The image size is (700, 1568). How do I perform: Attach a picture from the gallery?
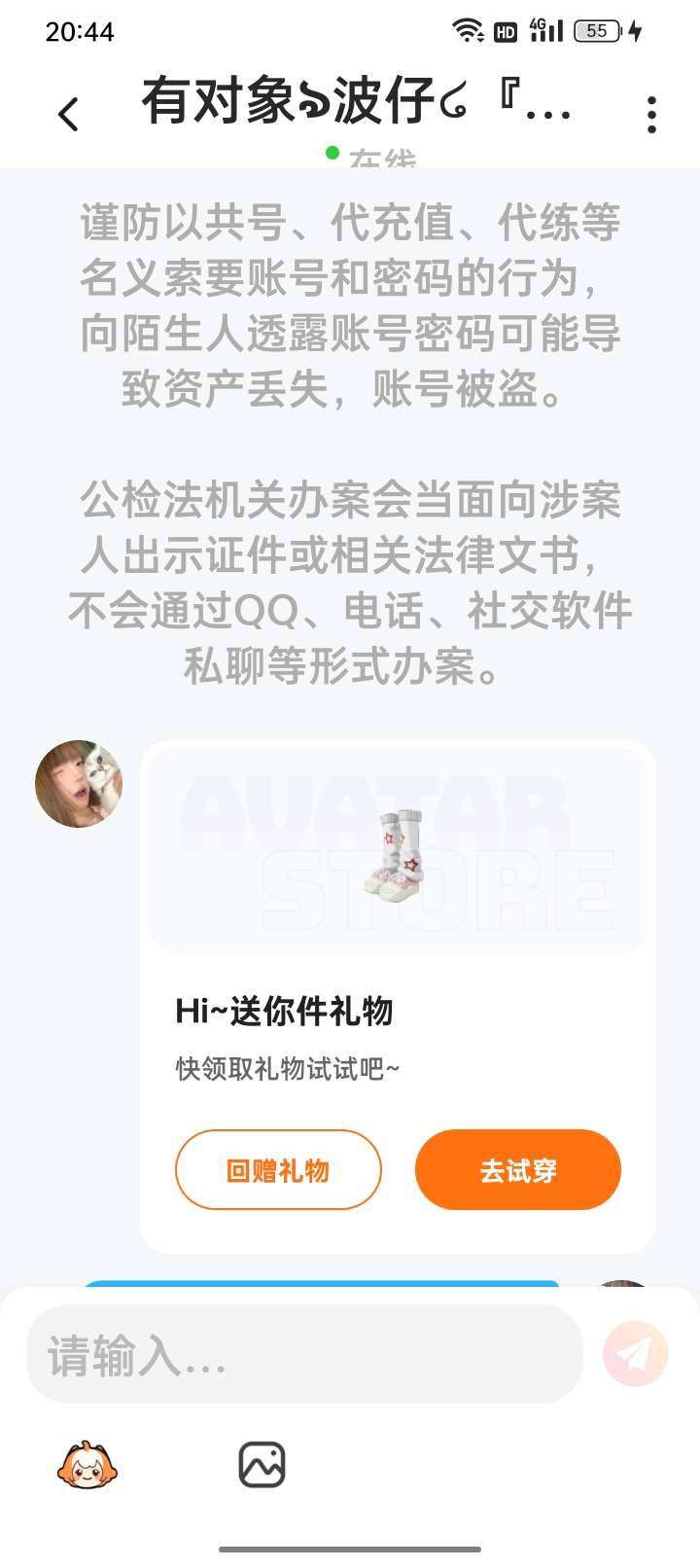click(x=262, y=1465)
